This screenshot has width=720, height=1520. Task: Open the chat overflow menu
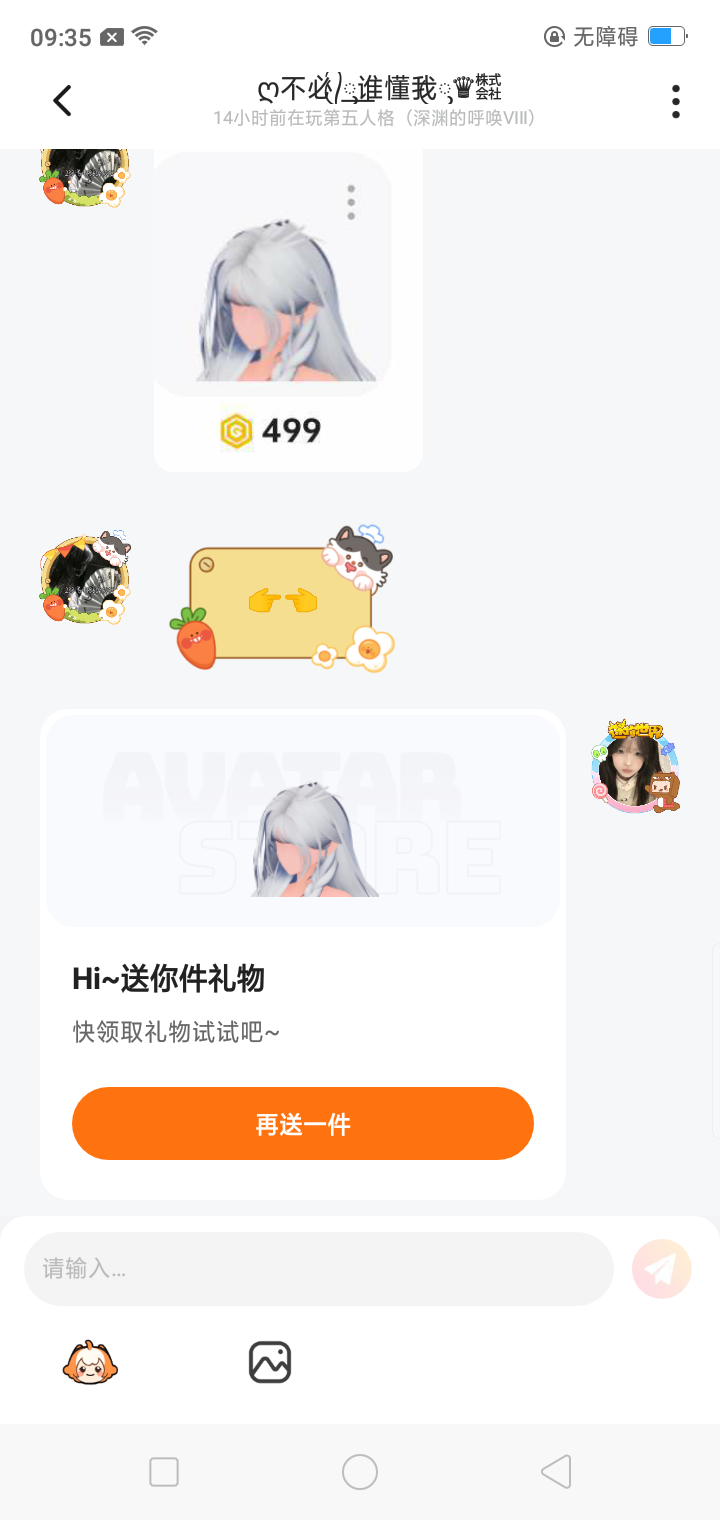676,101
